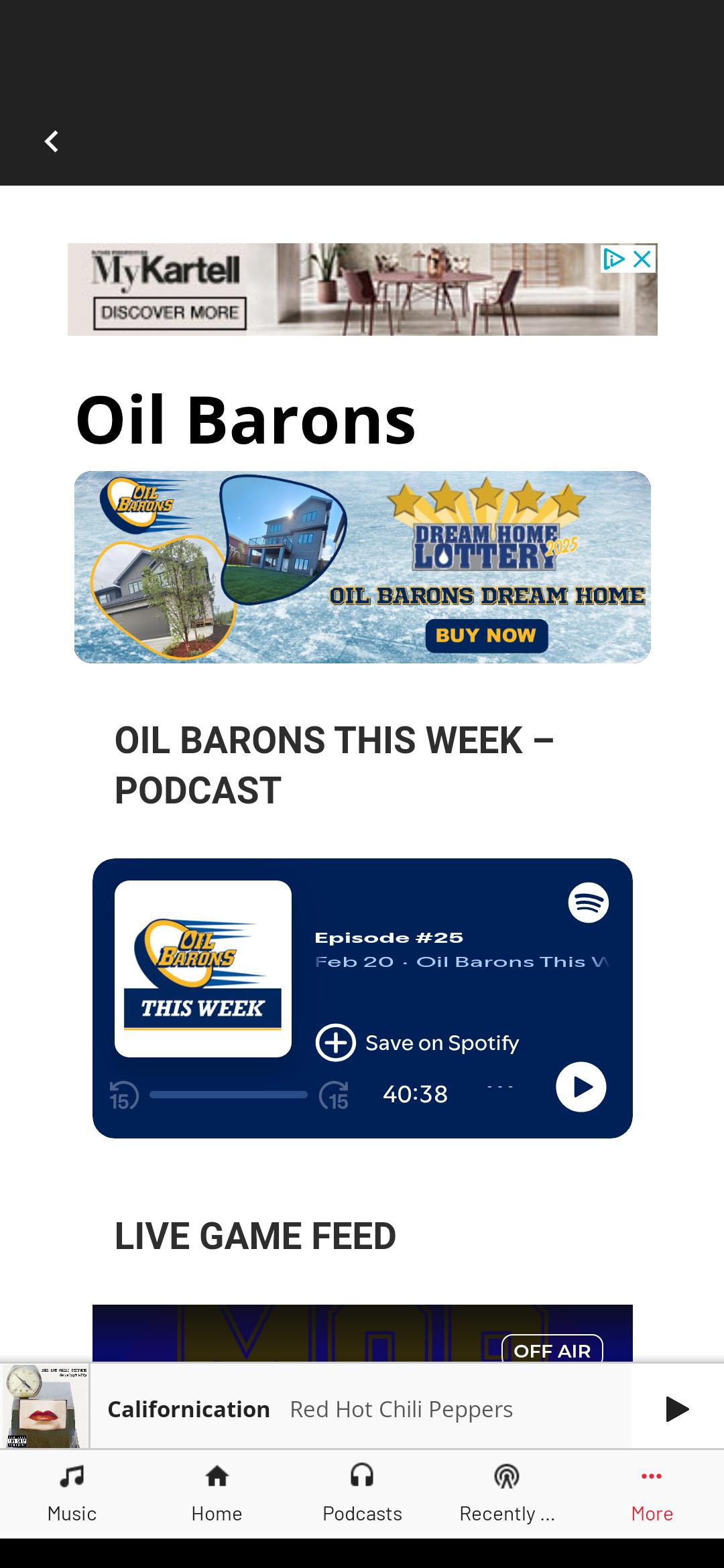Skip the podcast forward 15 seconds
This screenshot has width=724, height=1568.
[x=335, y=1096]
